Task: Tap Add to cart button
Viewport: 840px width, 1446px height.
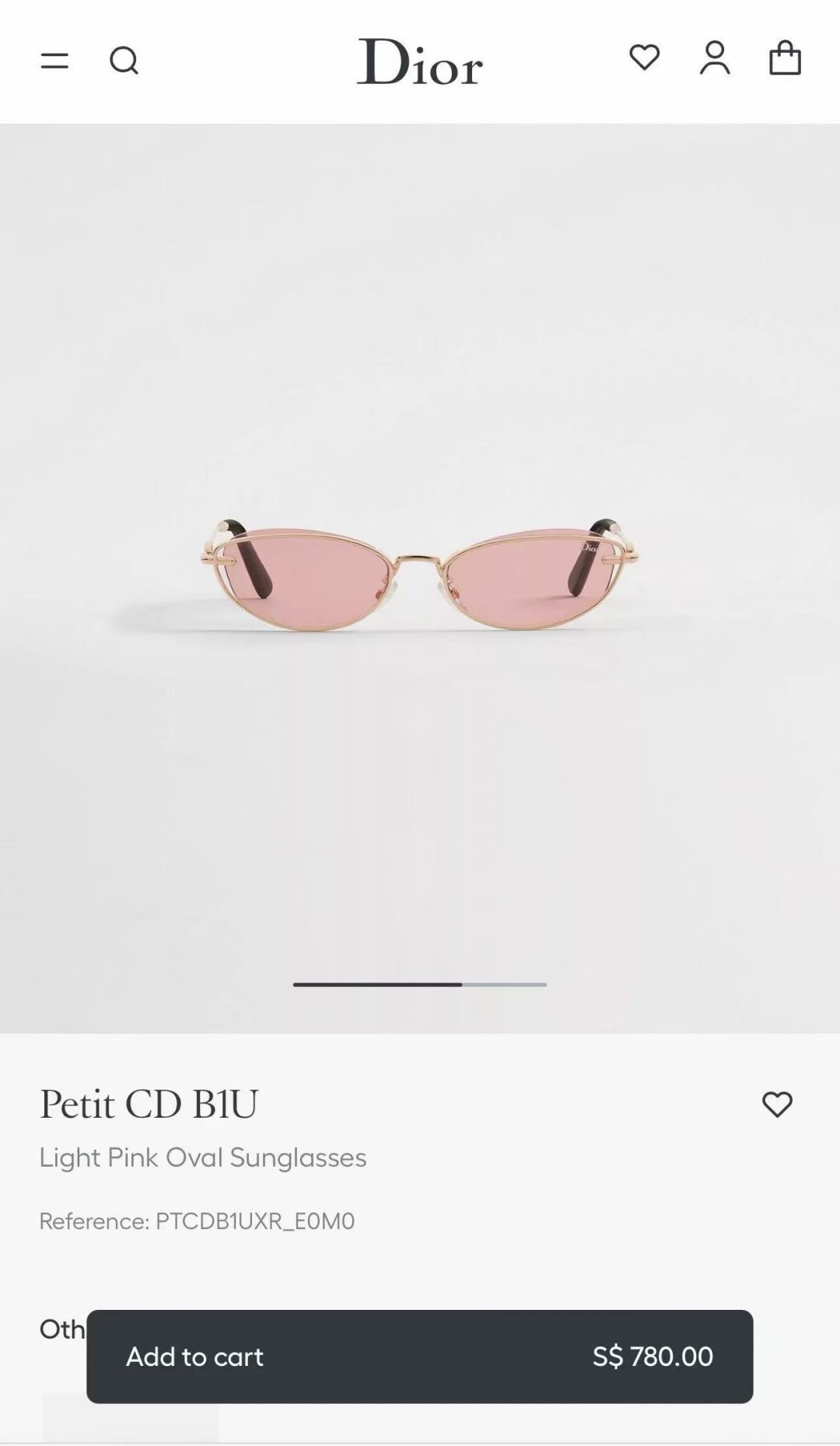Action: (x=420, y=1357)
